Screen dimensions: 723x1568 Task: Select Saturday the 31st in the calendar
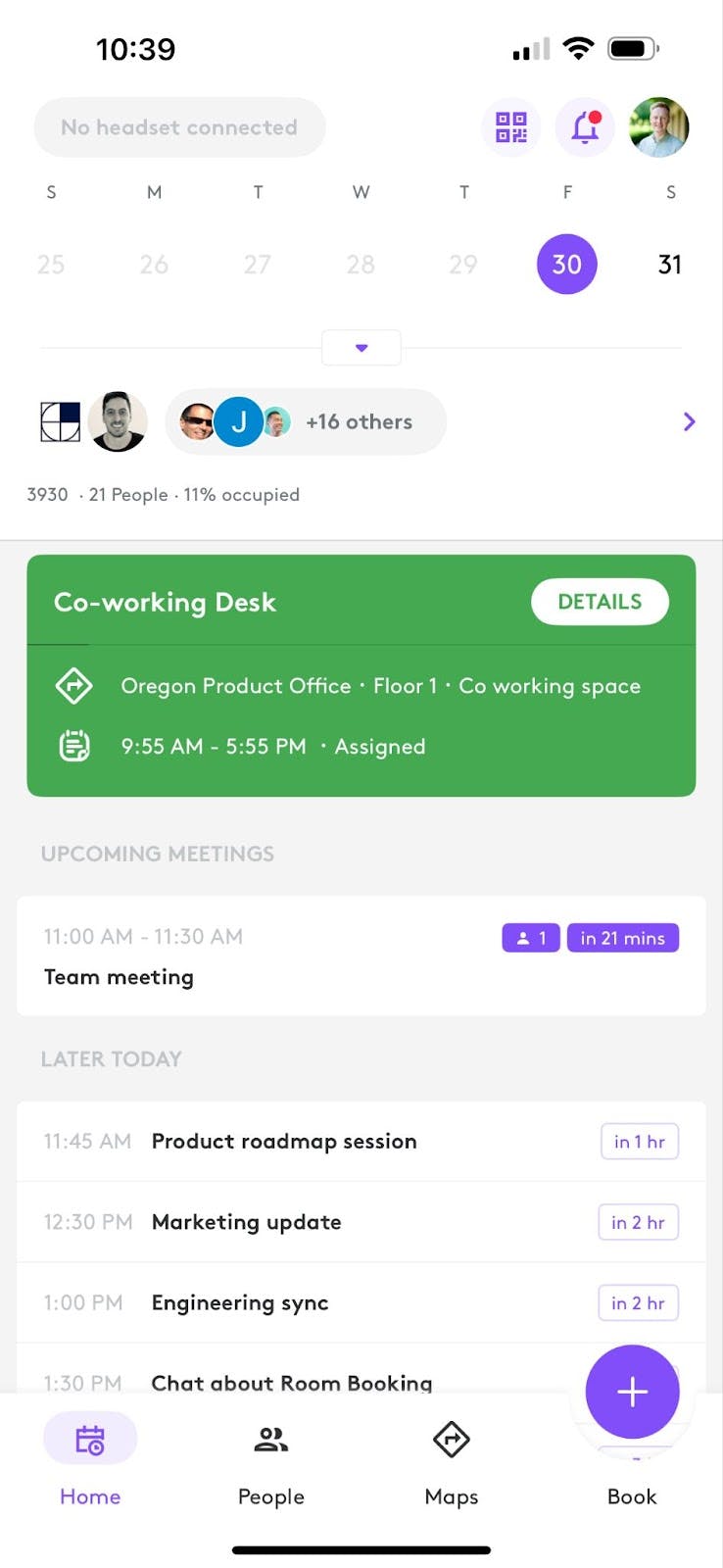tap(669, 265)
